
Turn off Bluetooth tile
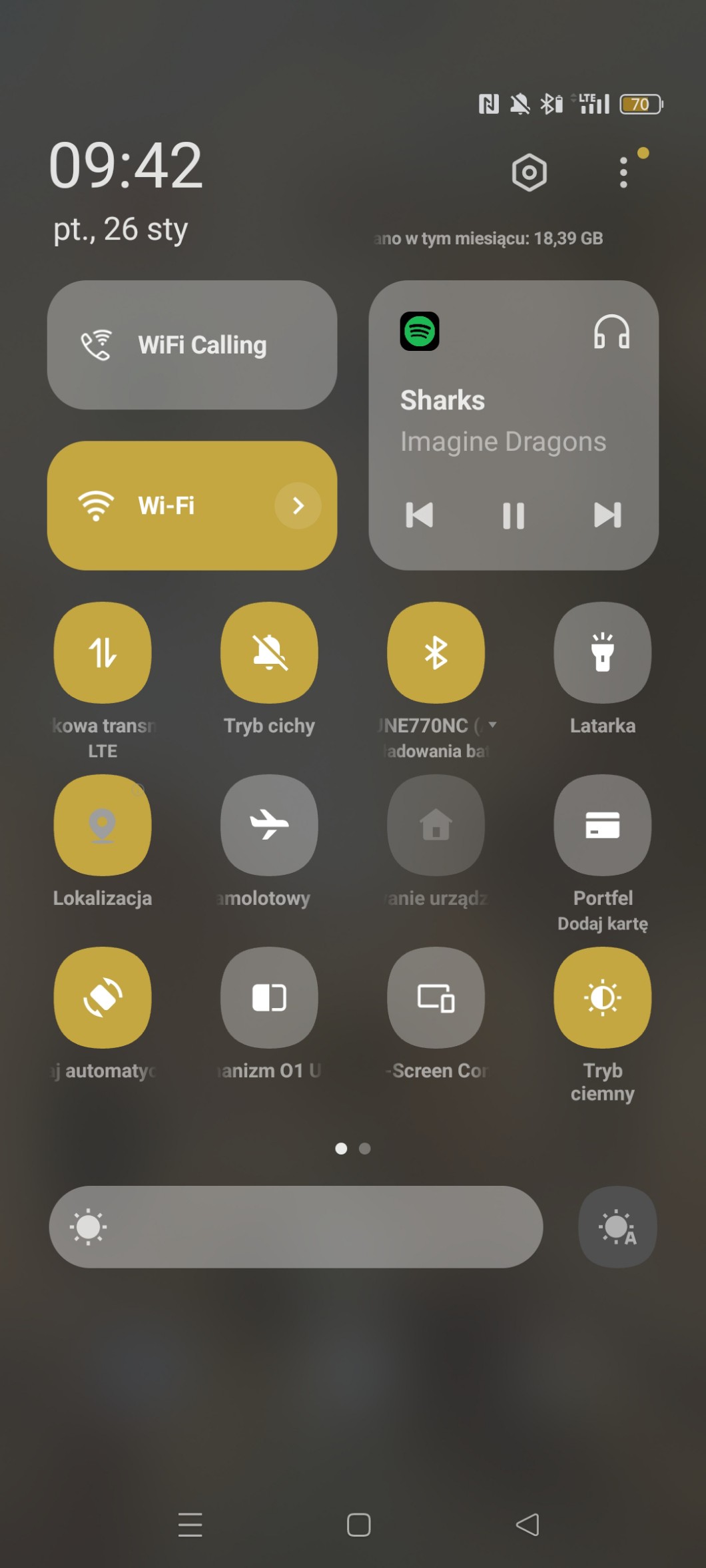pos(436,653)
